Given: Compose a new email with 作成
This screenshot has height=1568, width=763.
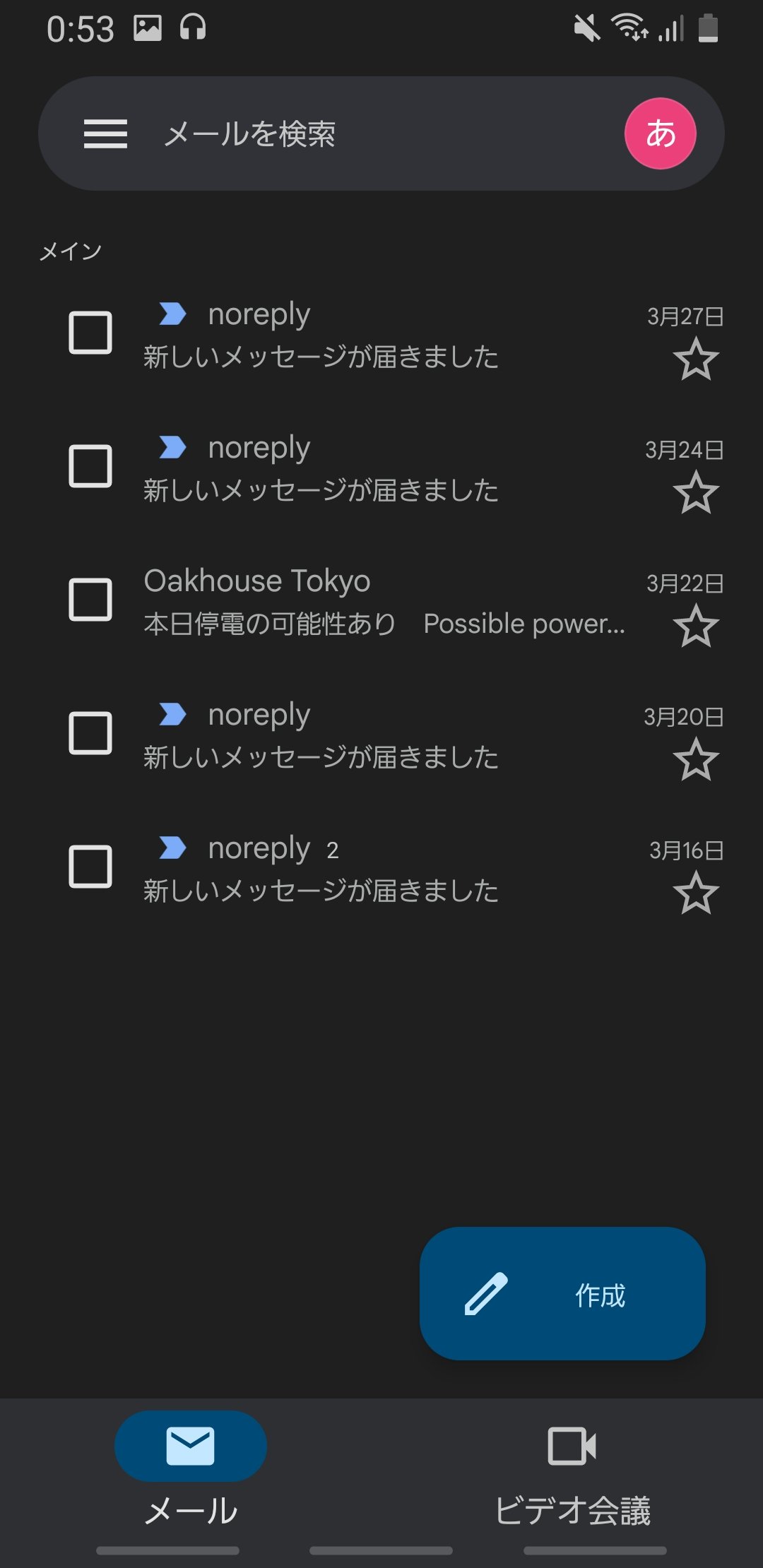Looking at the screenshot, I should click(x=562, y=1293).
